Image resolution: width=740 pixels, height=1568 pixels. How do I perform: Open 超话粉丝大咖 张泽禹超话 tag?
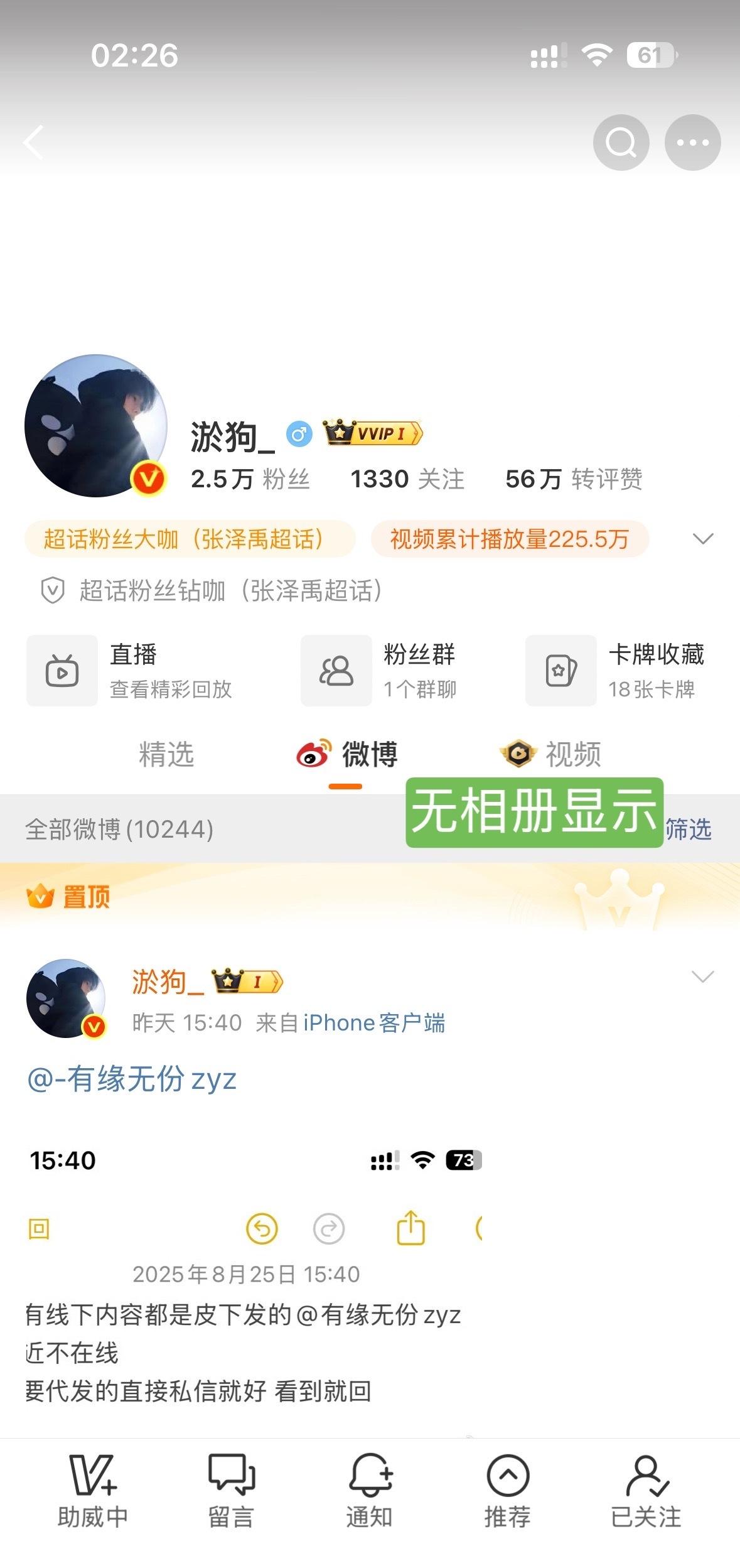coord(190,539)
